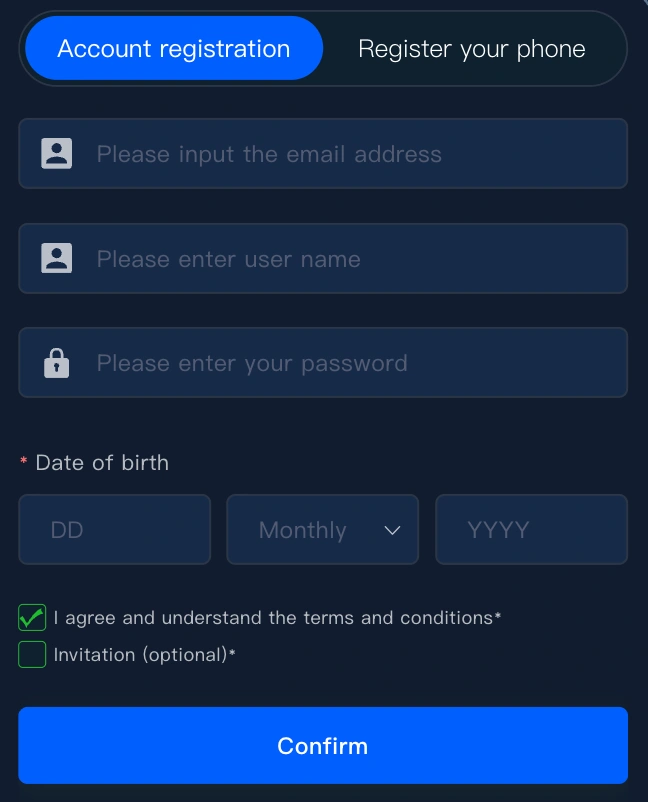The width and height of the screenshot is (648, 802).
Task: Check the Invitation (optional) box
Action: (x=32, y=655)
